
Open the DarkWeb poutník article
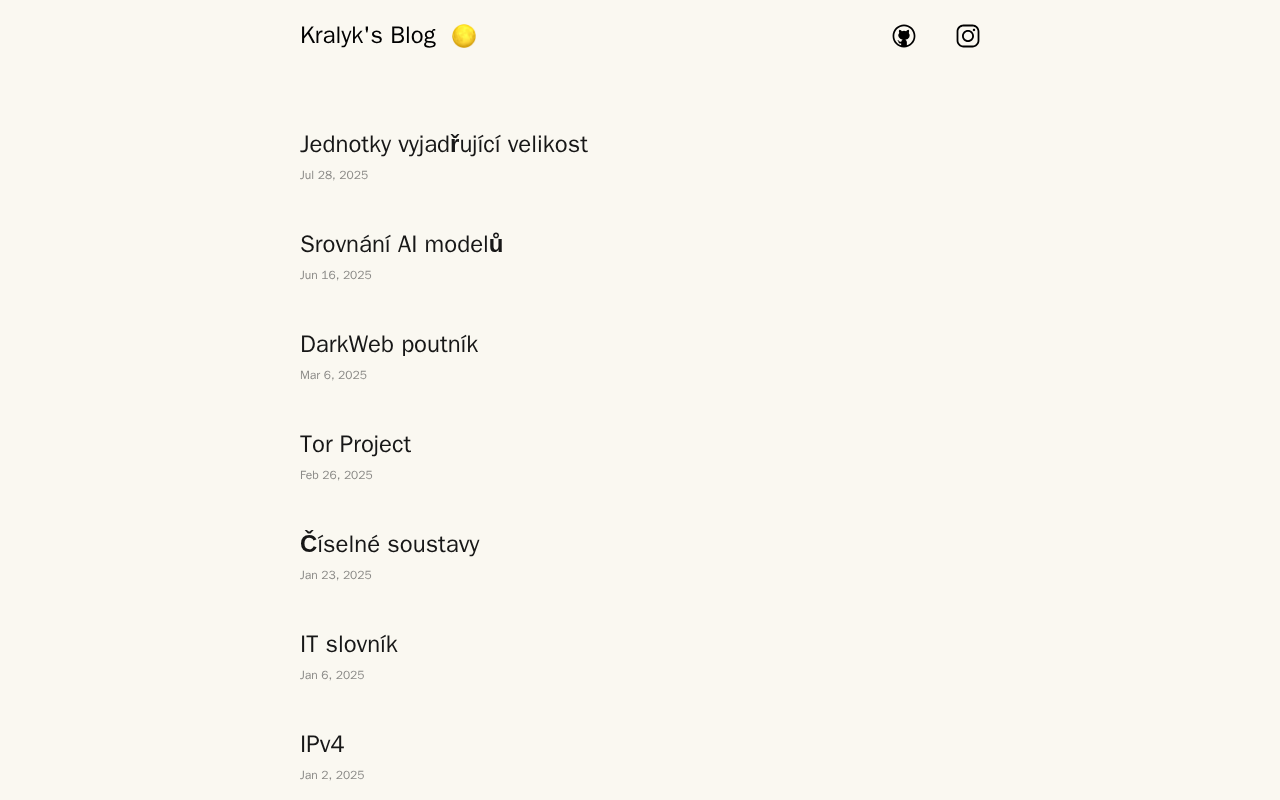coord(389,345)
